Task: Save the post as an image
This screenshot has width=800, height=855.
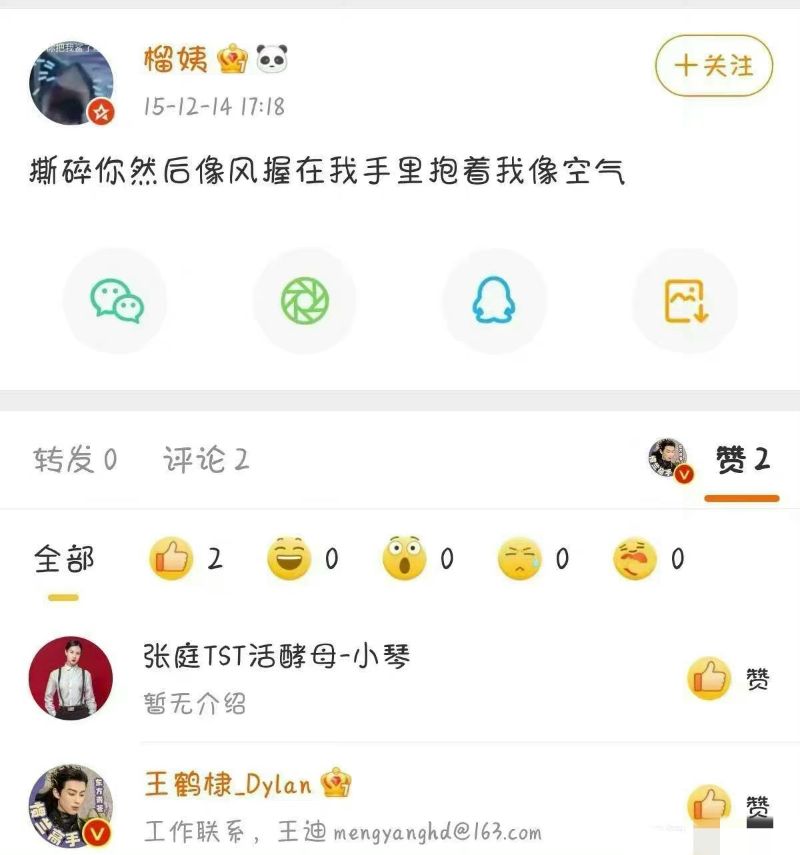Action: (x=685, y=300)
